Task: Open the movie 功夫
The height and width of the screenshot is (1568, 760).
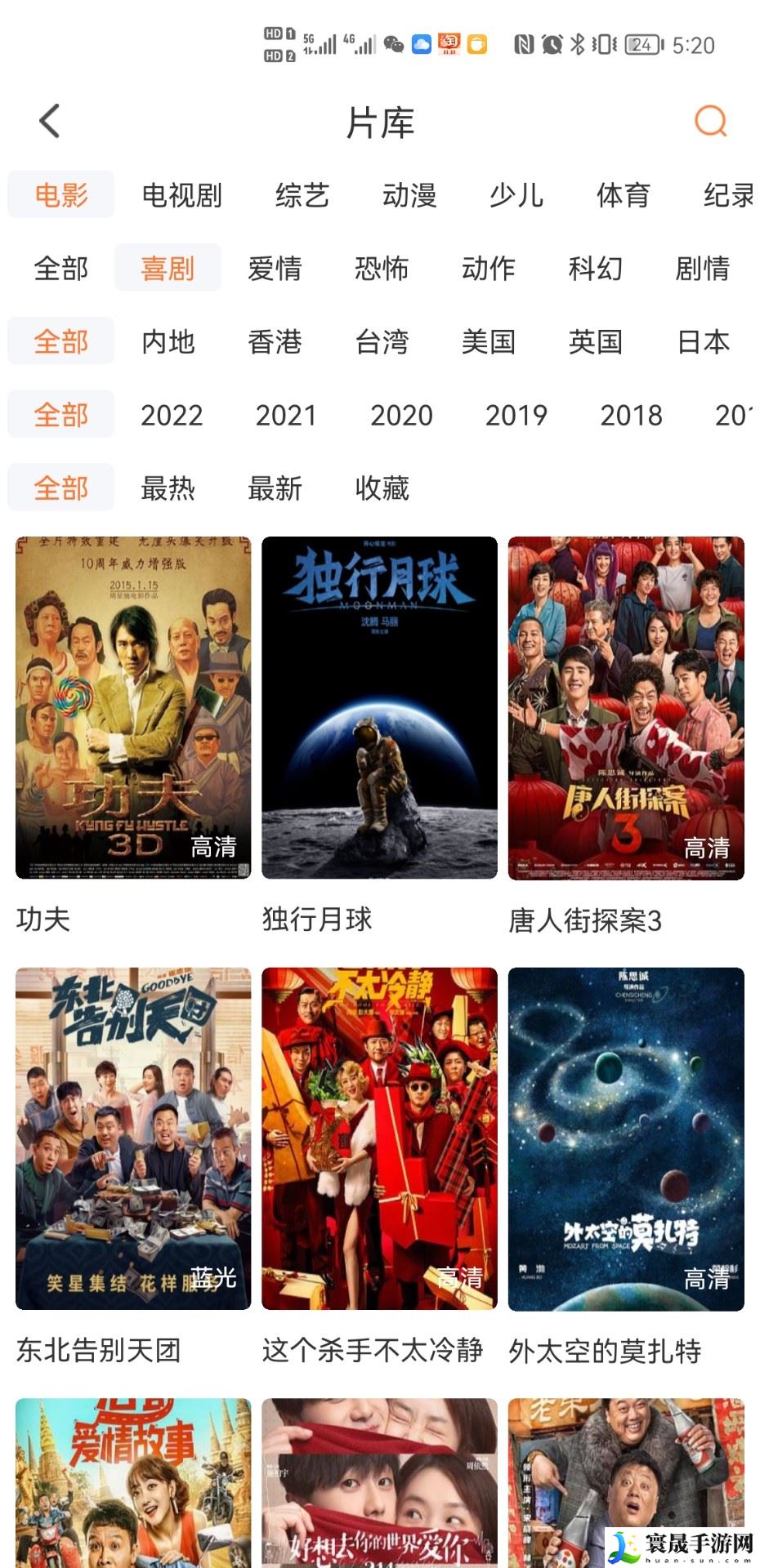Action: (x=133, y=707)
